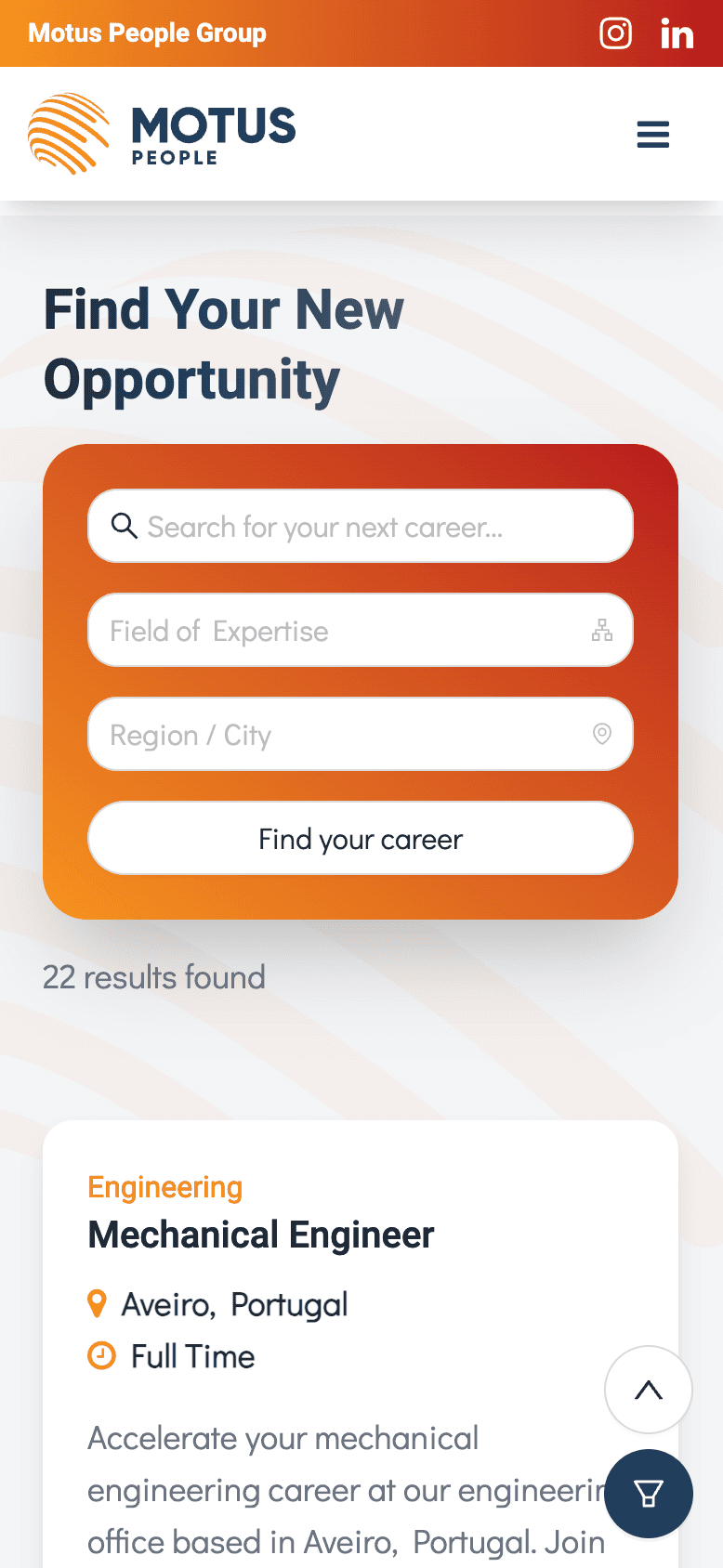Open the Field of Expertise dropdown
Image resolution: width=723 pixels, height=1568 pixels.
click(361, 630)
